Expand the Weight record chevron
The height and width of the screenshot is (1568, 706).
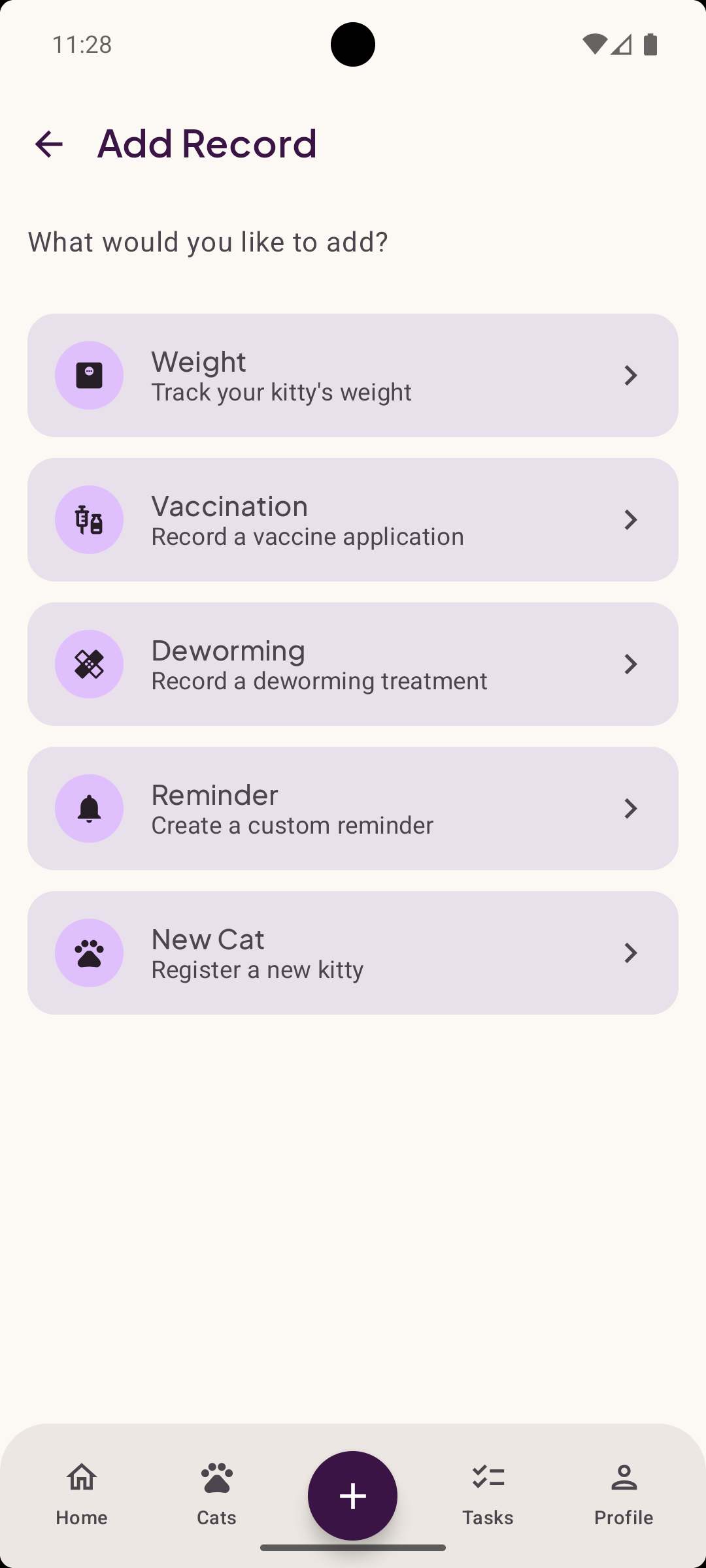pos(630,375)
